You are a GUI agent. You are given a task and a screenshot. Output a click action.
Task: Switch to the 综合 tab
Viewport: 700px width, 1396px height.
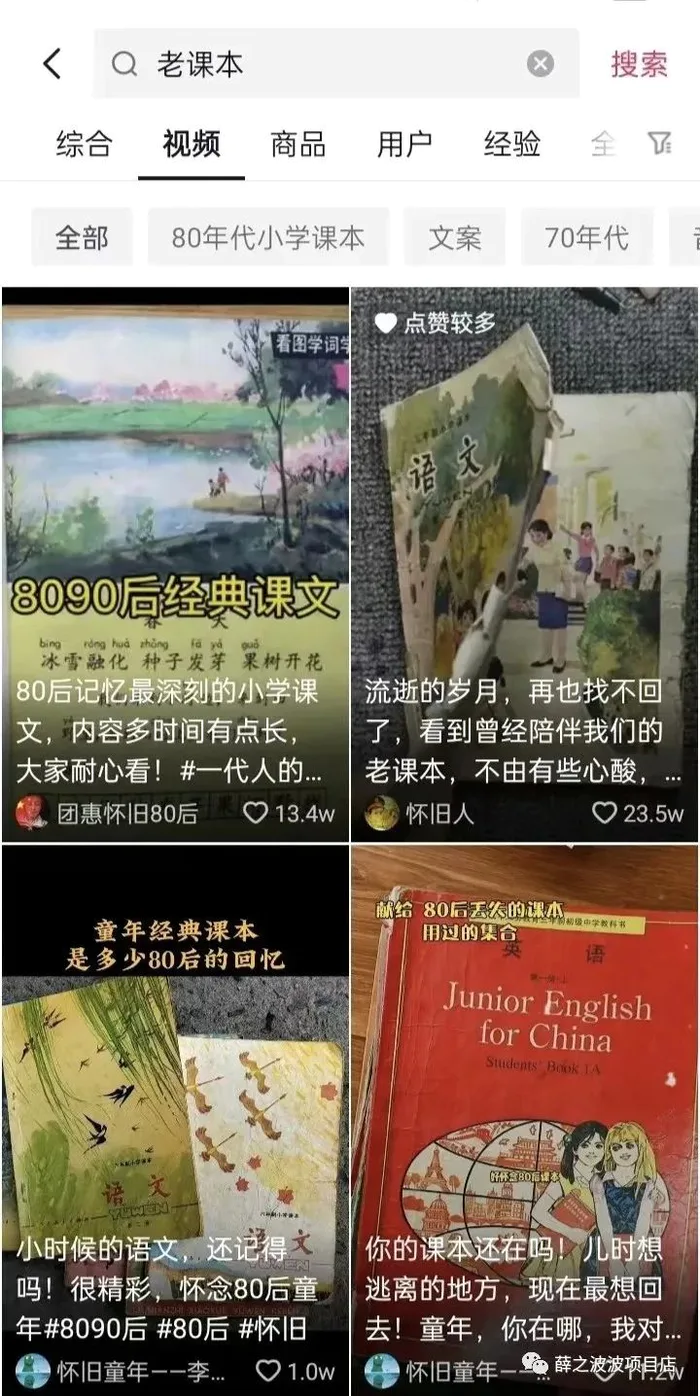tap(84, 144)
